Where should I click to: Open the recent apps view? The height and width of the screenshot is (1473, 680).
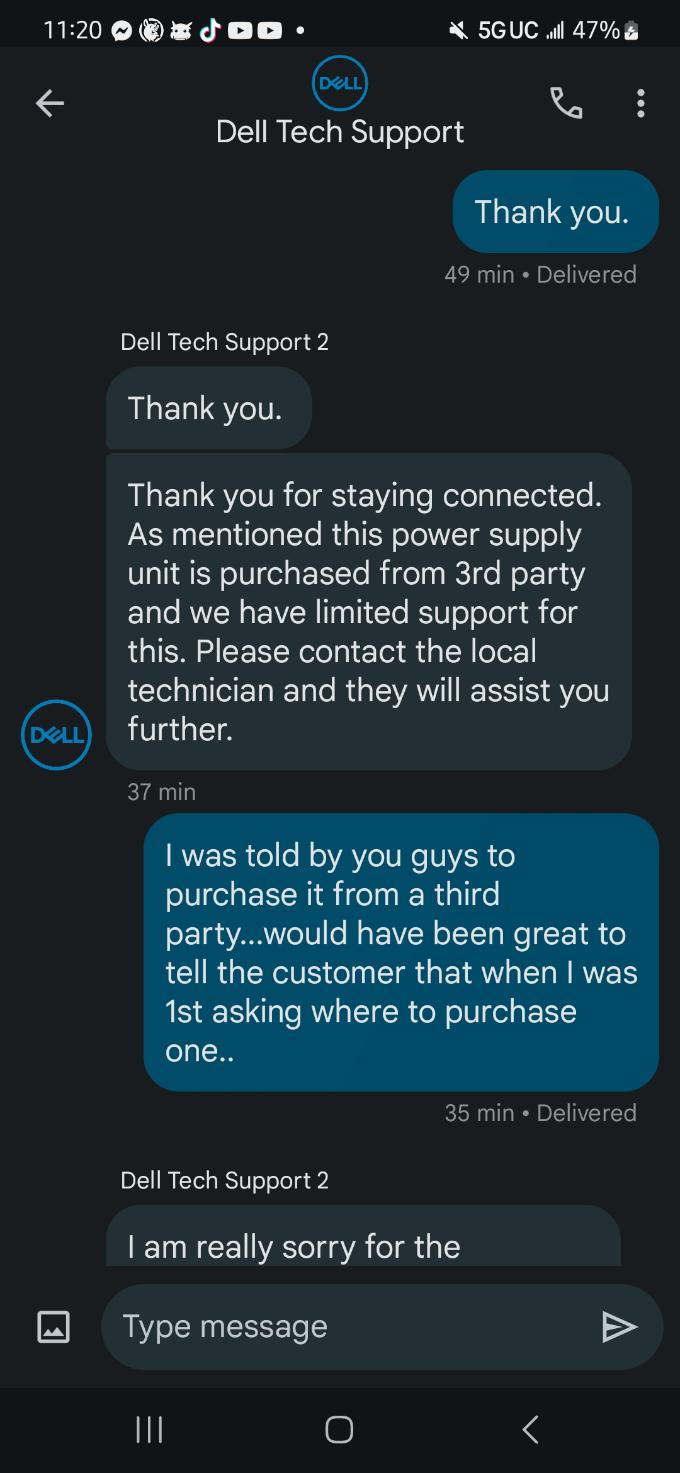tap(149, 1429)
